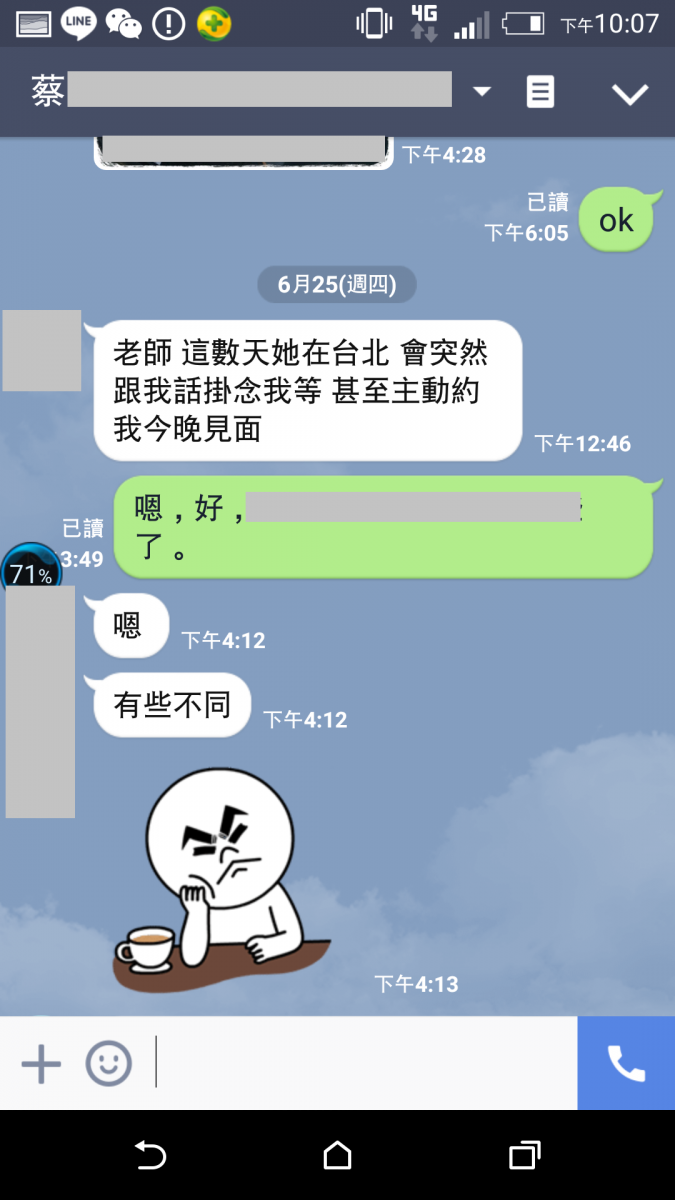Tap the thinking man coffee sticker
The height and width of the screenshot is (1200, 675).
tap(222, 882)
